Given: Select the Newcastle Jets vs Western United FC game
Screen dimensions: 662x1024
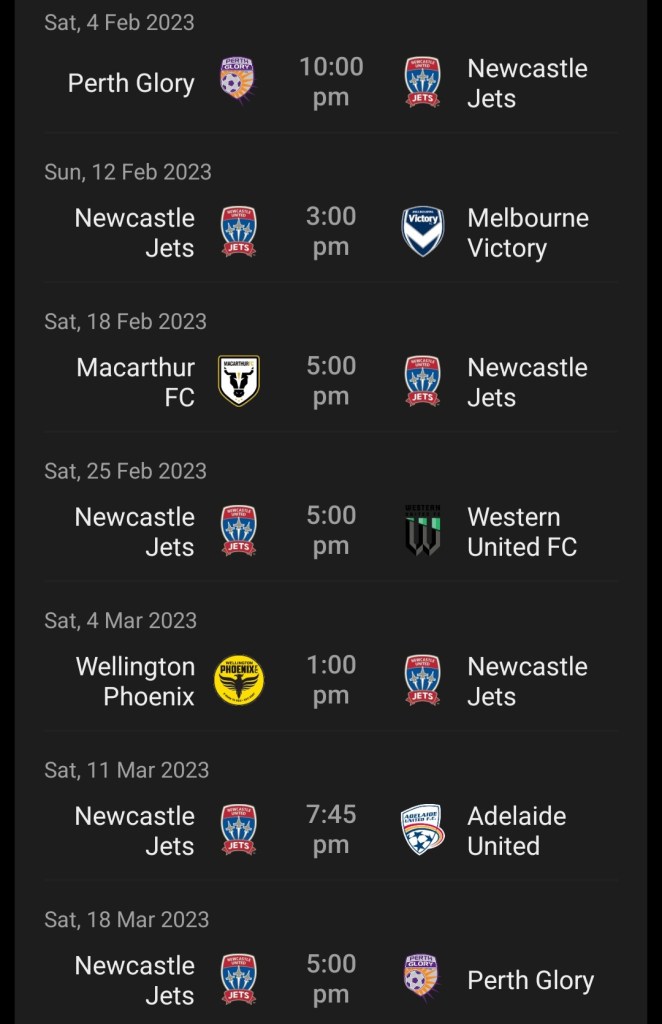Looking at the screenshot, I should (x=331, y=531).
